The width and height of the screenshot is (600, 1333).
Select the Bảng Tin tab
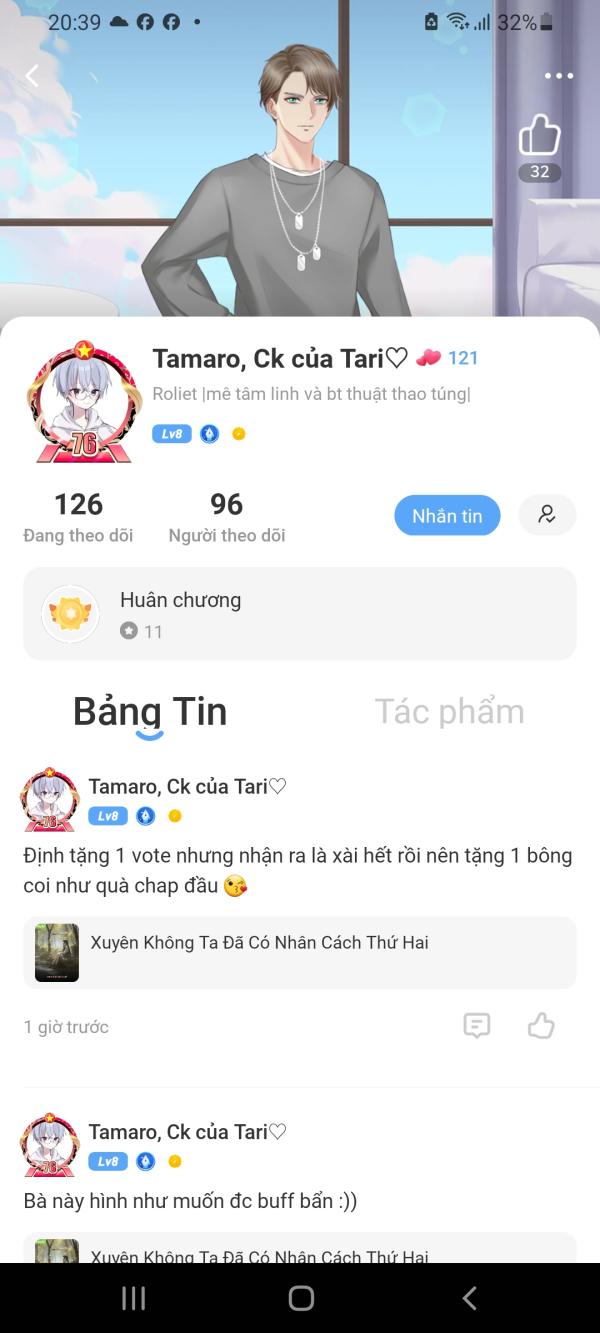pyautogui.click(x=150, y=711)
